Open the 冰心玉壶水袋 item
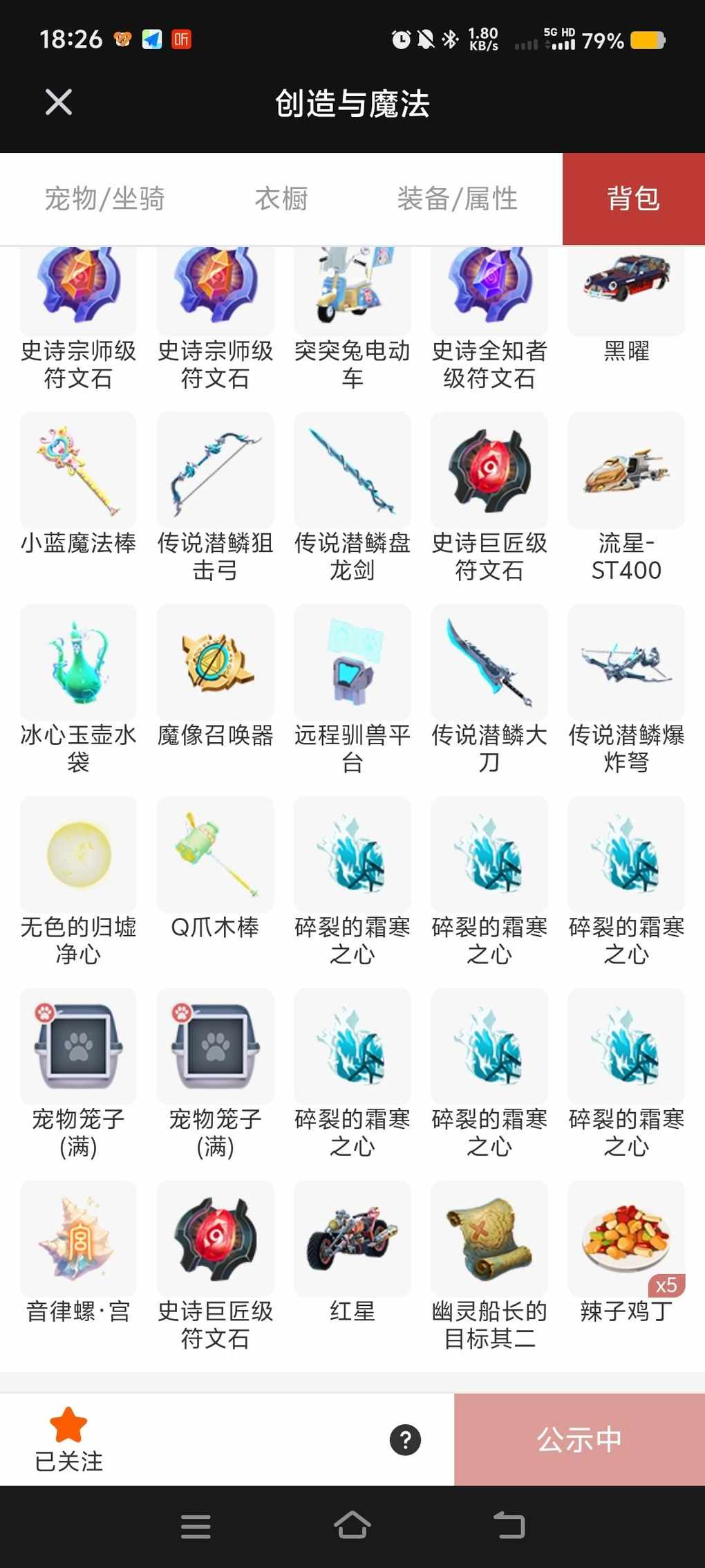This screenshot has height=1568, width=705. tap(78, 664)
